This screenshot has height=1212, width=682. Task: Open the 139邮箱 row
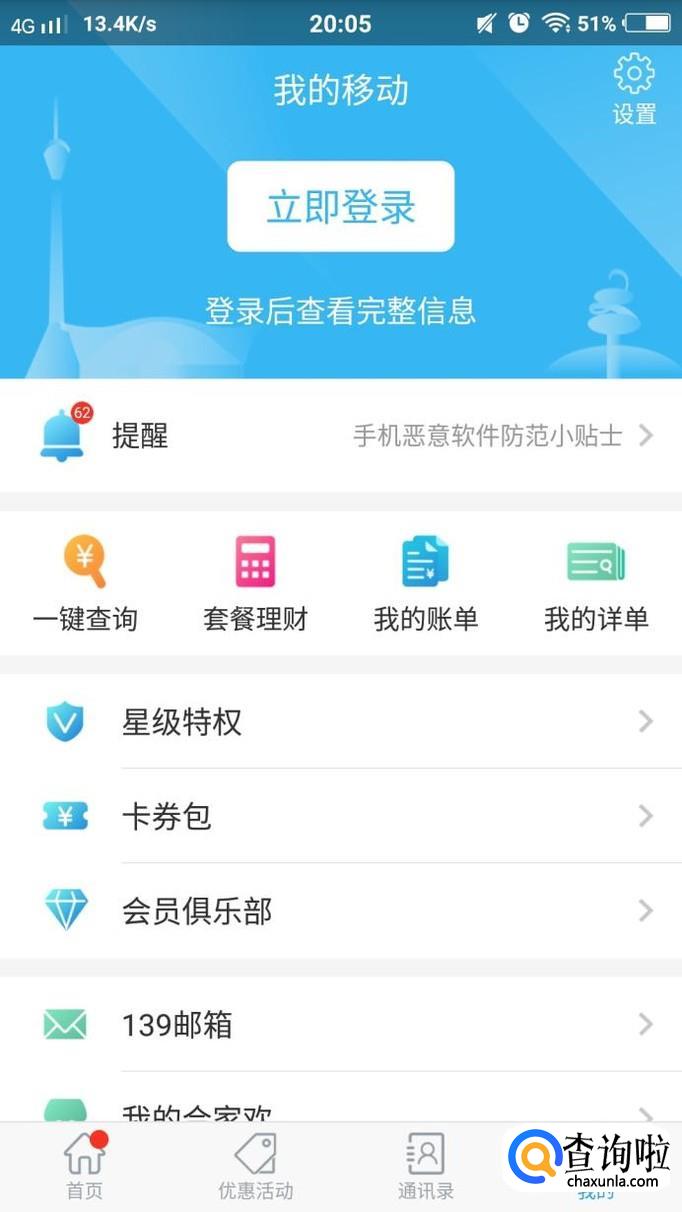coord(340,1024)
